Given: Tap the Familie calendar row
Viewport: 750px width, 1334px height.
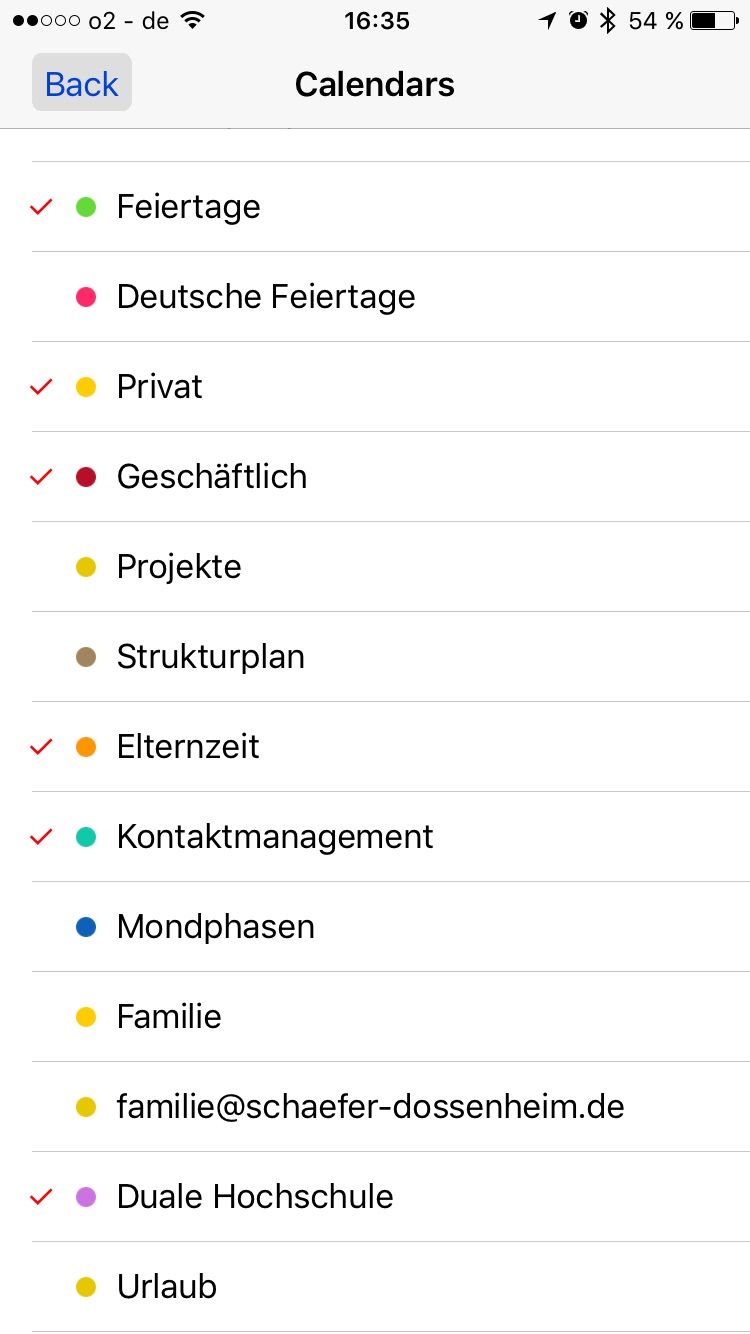Looking at the screenshot, I should 375,1017.
